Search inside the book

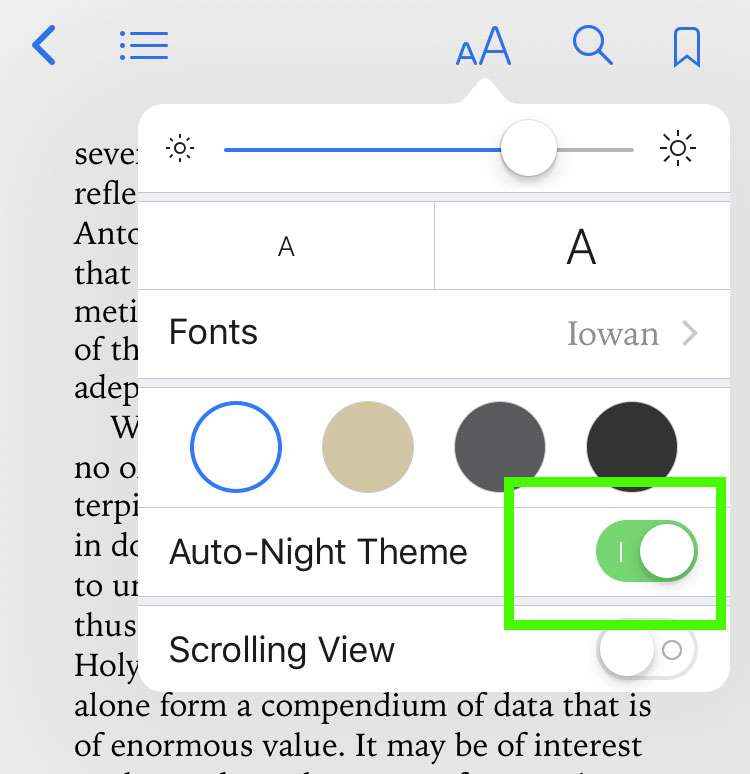(x=592, y=46)
